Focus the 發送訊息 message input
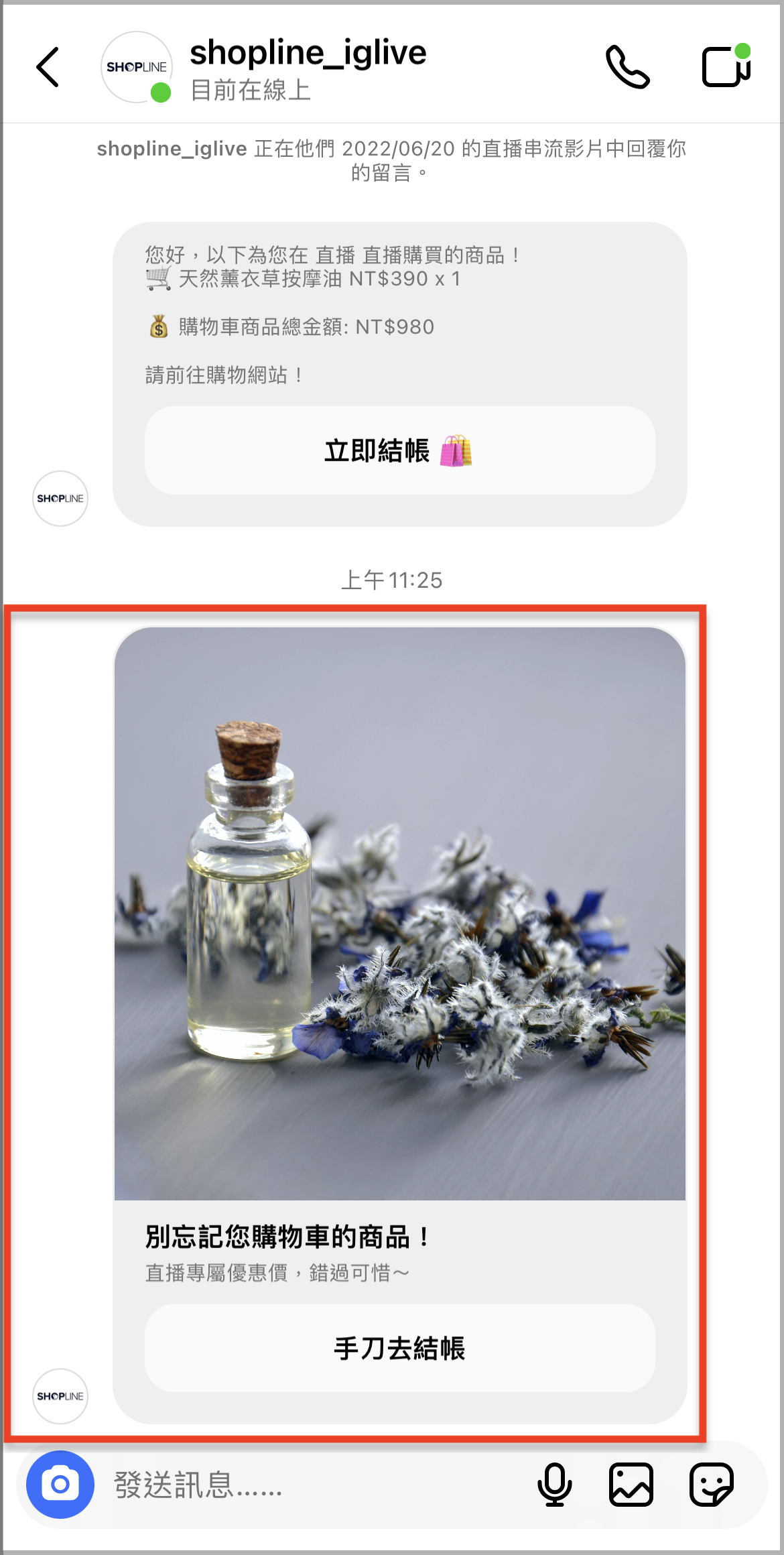The height and width of the screenshot is (1555, 784). pyautogui.click(x=315, y=1485)
